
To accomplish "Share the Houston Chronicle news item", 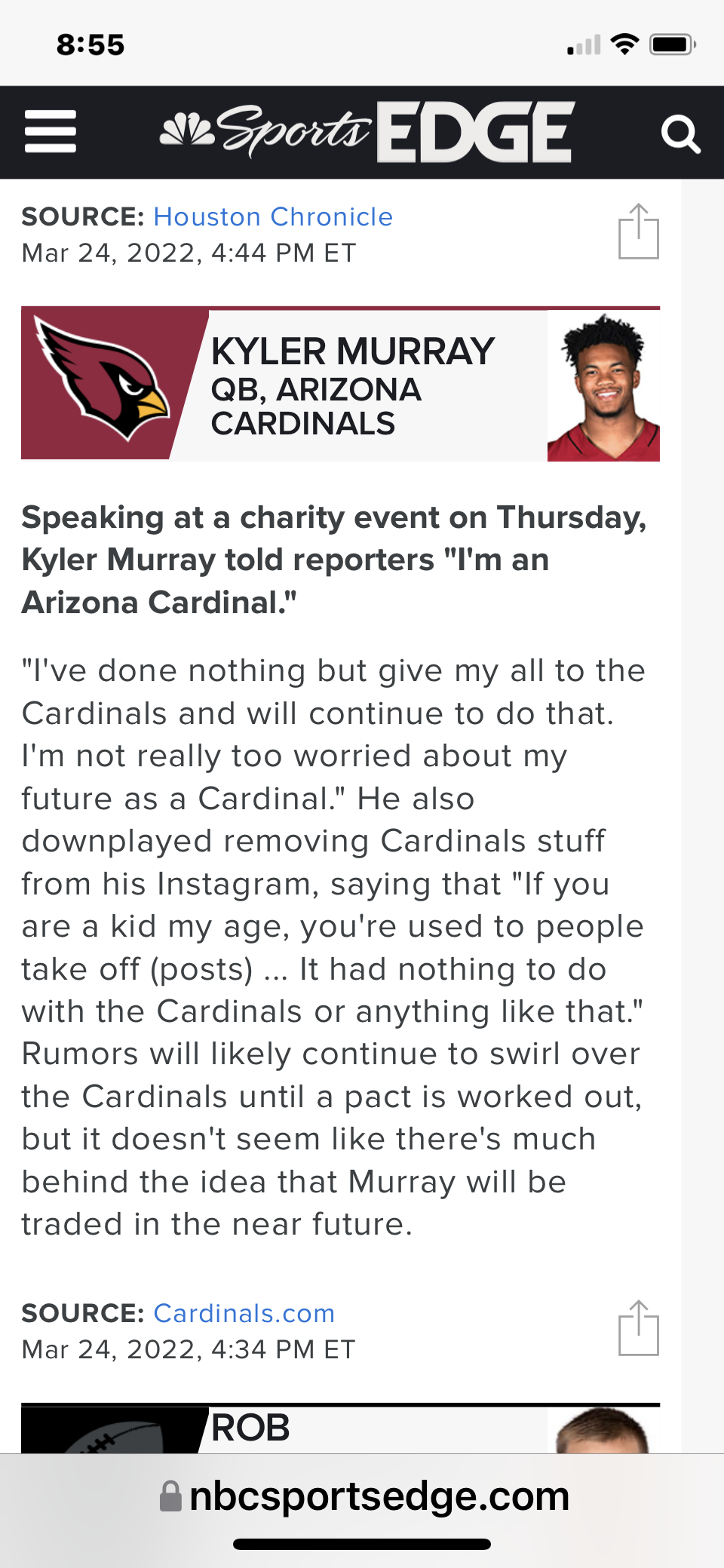I will (639, 232).
